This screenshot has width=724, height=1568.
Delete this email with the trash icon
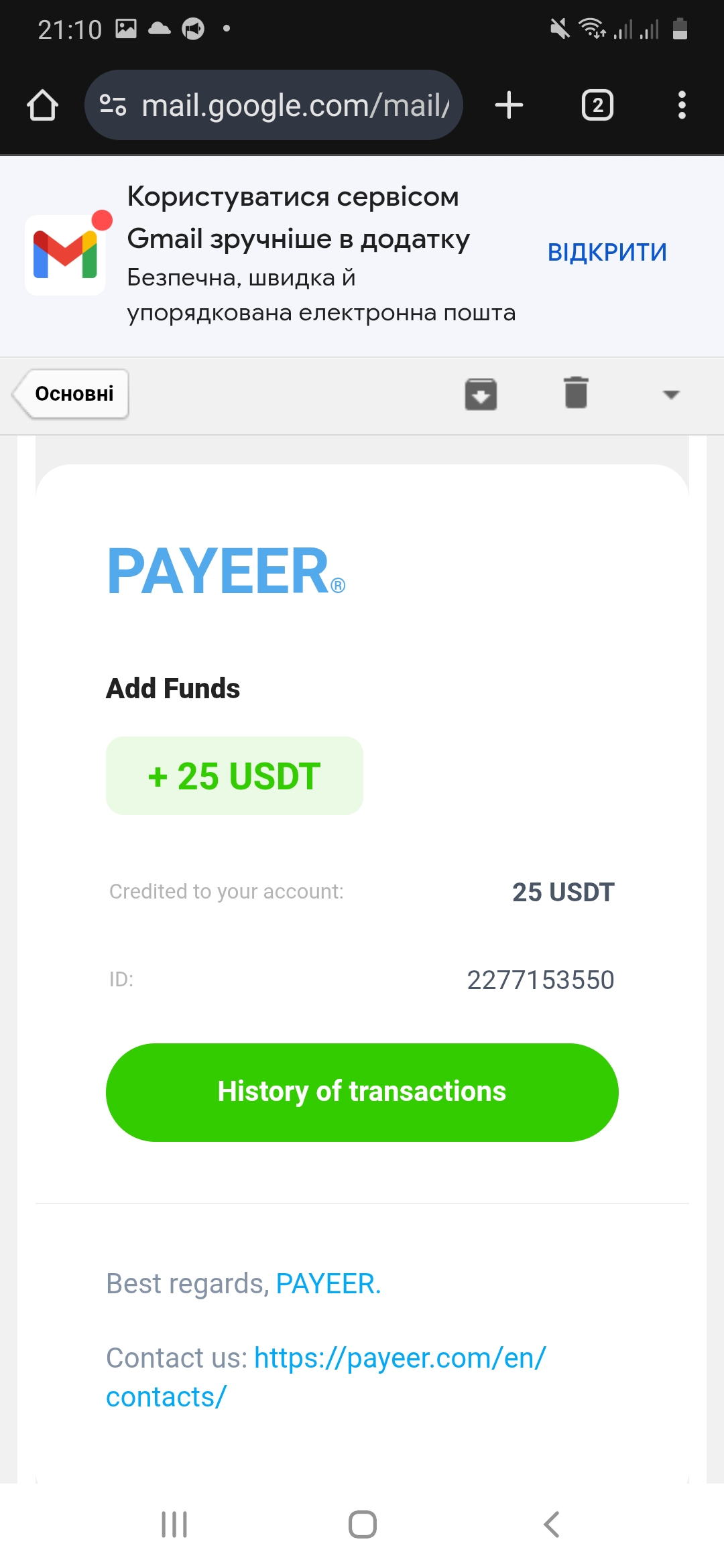tap(576, 393)
